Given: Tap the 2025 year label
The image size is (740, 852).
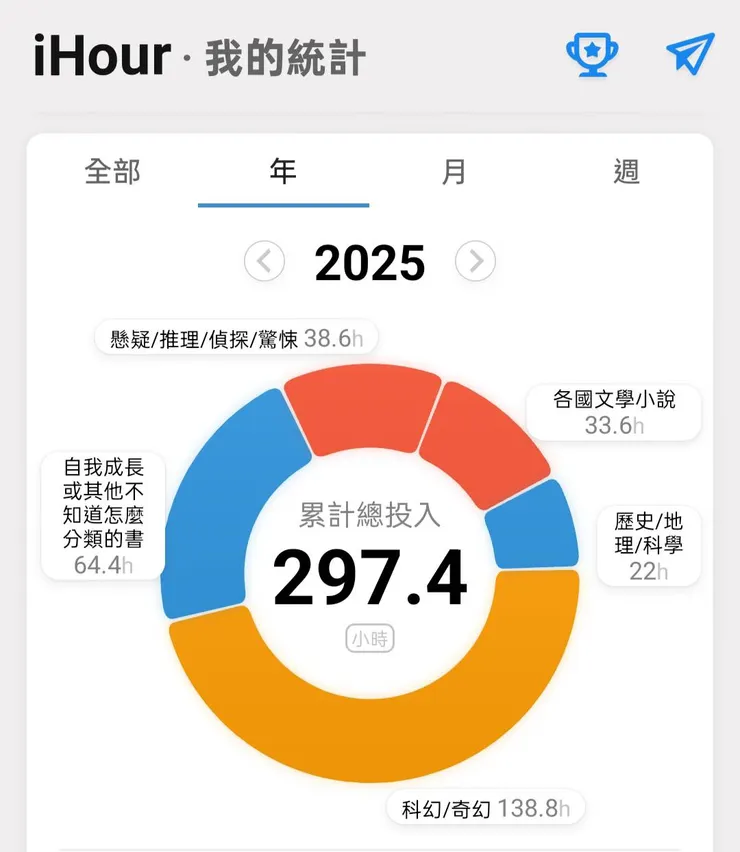Looking at the screenshot, I should click(370, 262).
